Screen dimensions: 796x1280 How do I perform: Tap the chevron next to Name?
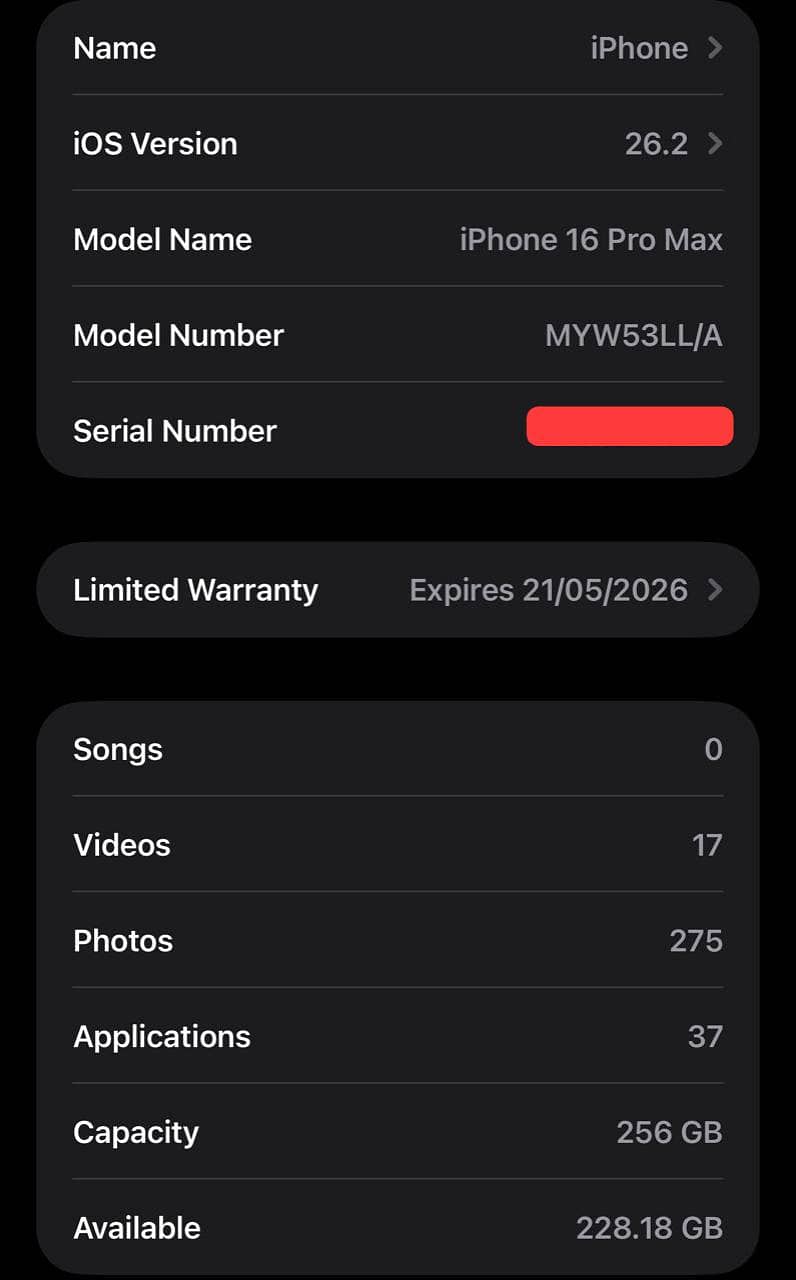tap(714, 48)
